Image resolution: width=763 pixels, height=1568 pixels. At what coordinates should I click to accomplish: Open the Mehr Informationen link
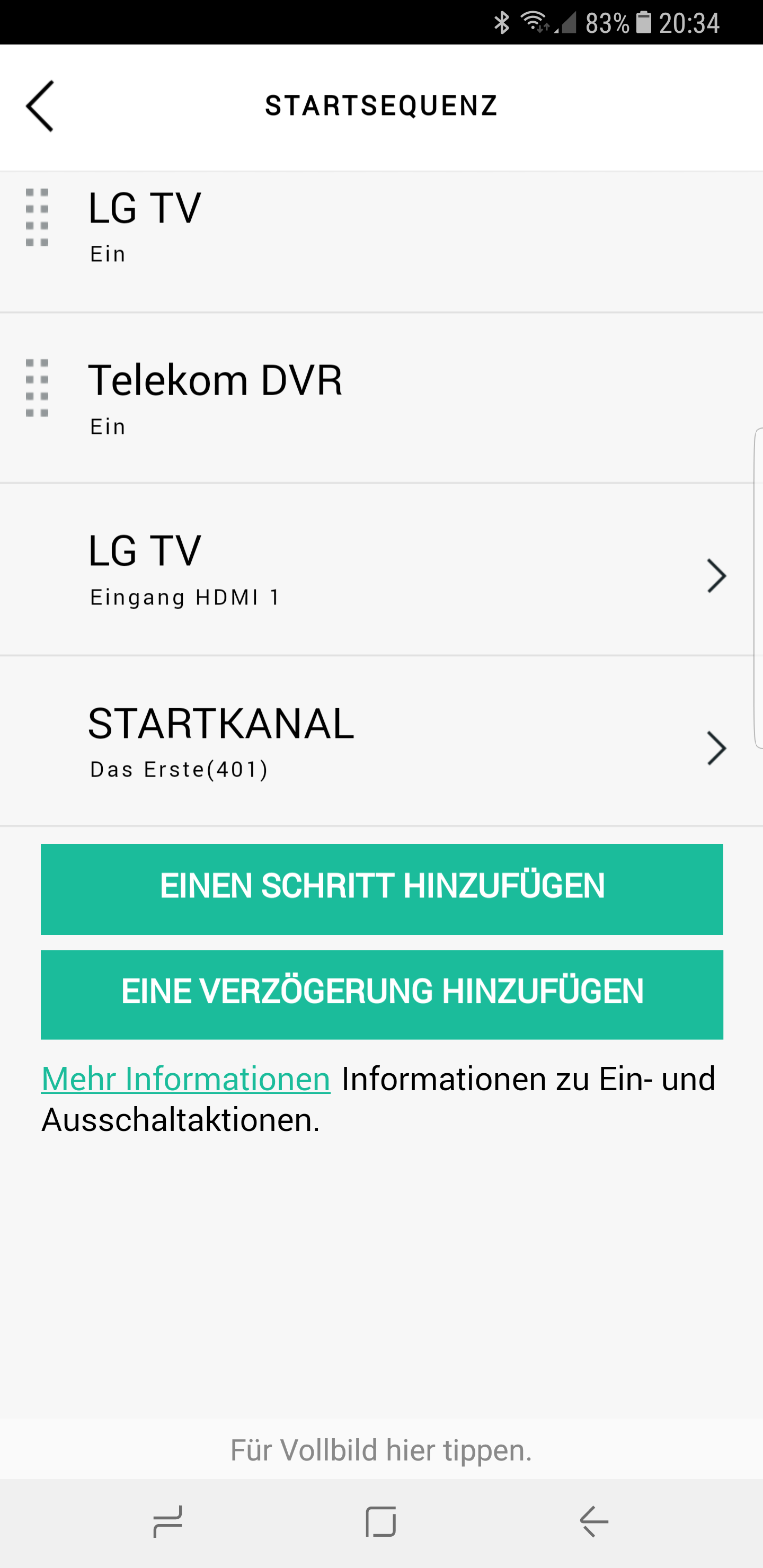pyautogui.click(x=186, y=1079)
